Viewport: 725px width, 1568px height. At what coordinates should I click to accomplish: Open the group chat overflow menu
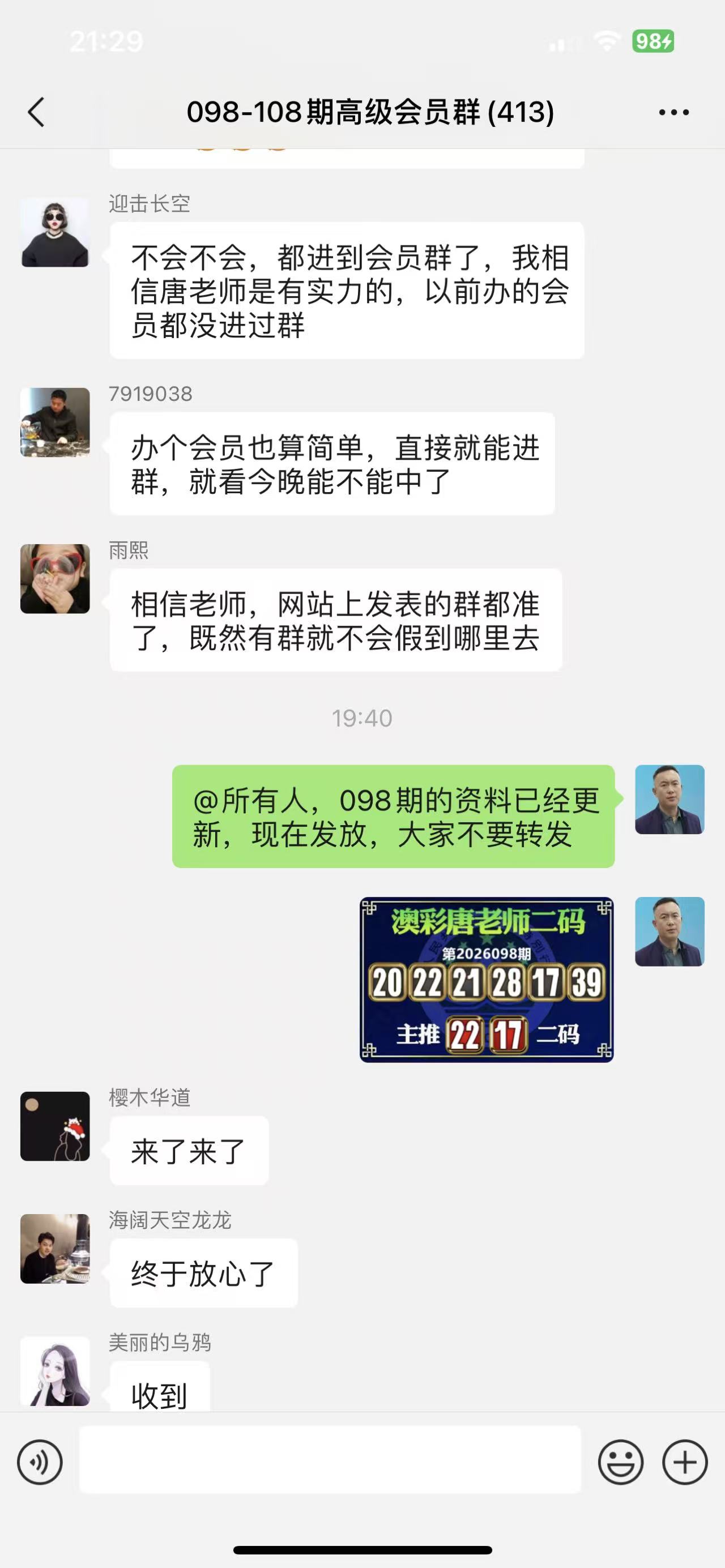click(x=673, y=112)
